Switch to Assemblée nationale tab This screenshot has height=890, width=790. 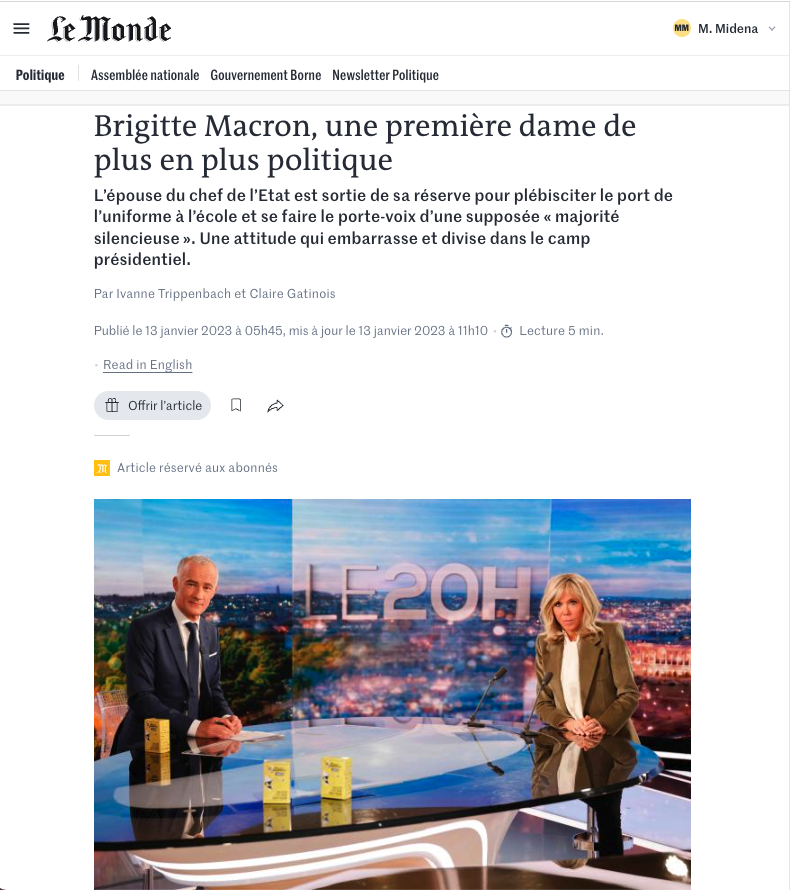click(x=145, y=75)
